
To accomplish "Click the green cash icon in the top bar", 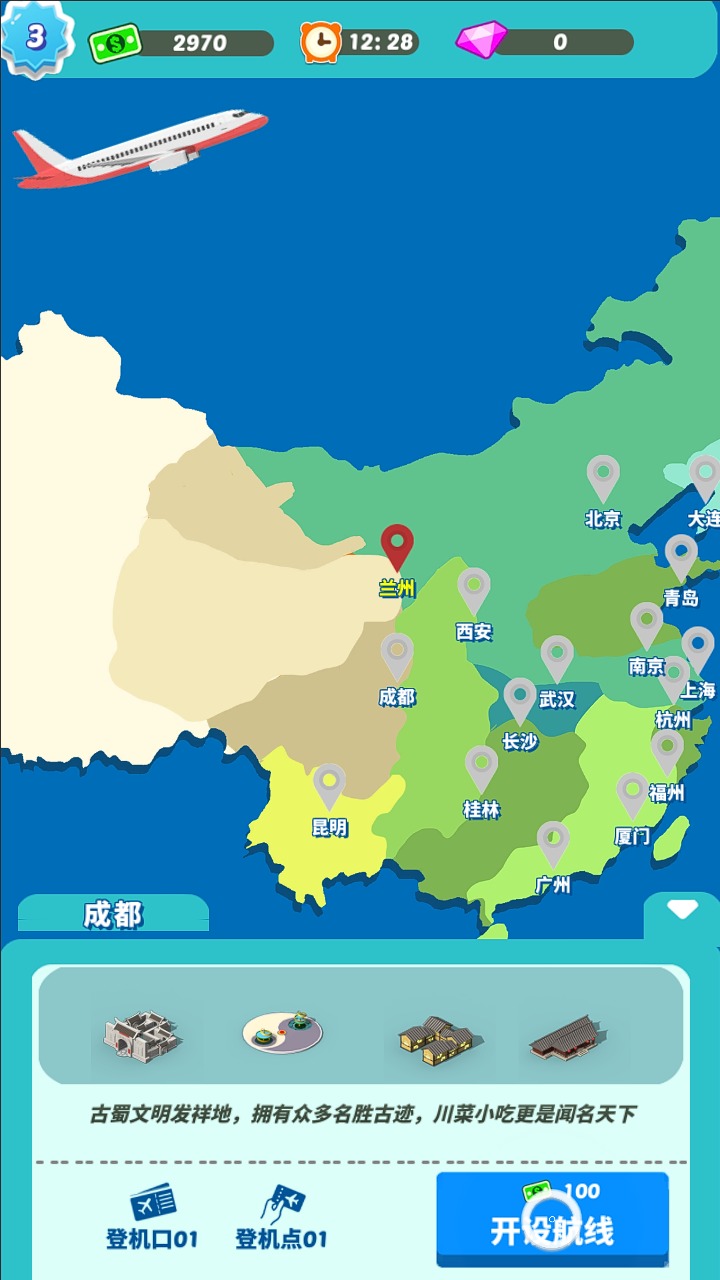I will point(117,40).
